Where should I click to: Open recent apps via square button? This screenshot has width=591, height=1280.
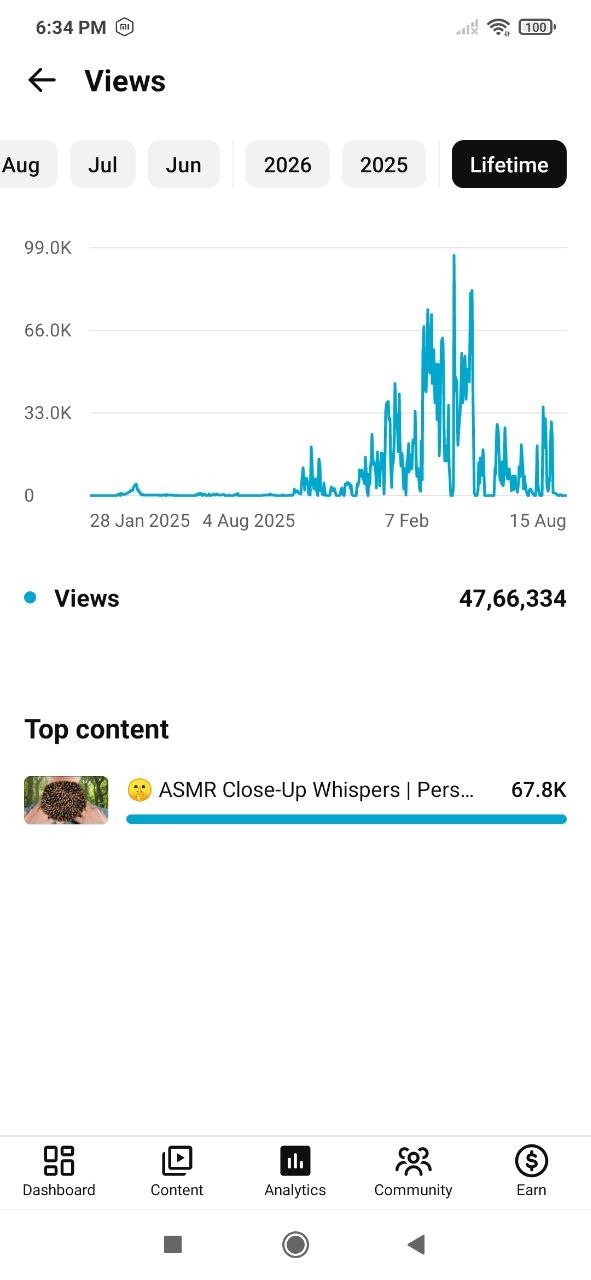(x=173, y=1244)
